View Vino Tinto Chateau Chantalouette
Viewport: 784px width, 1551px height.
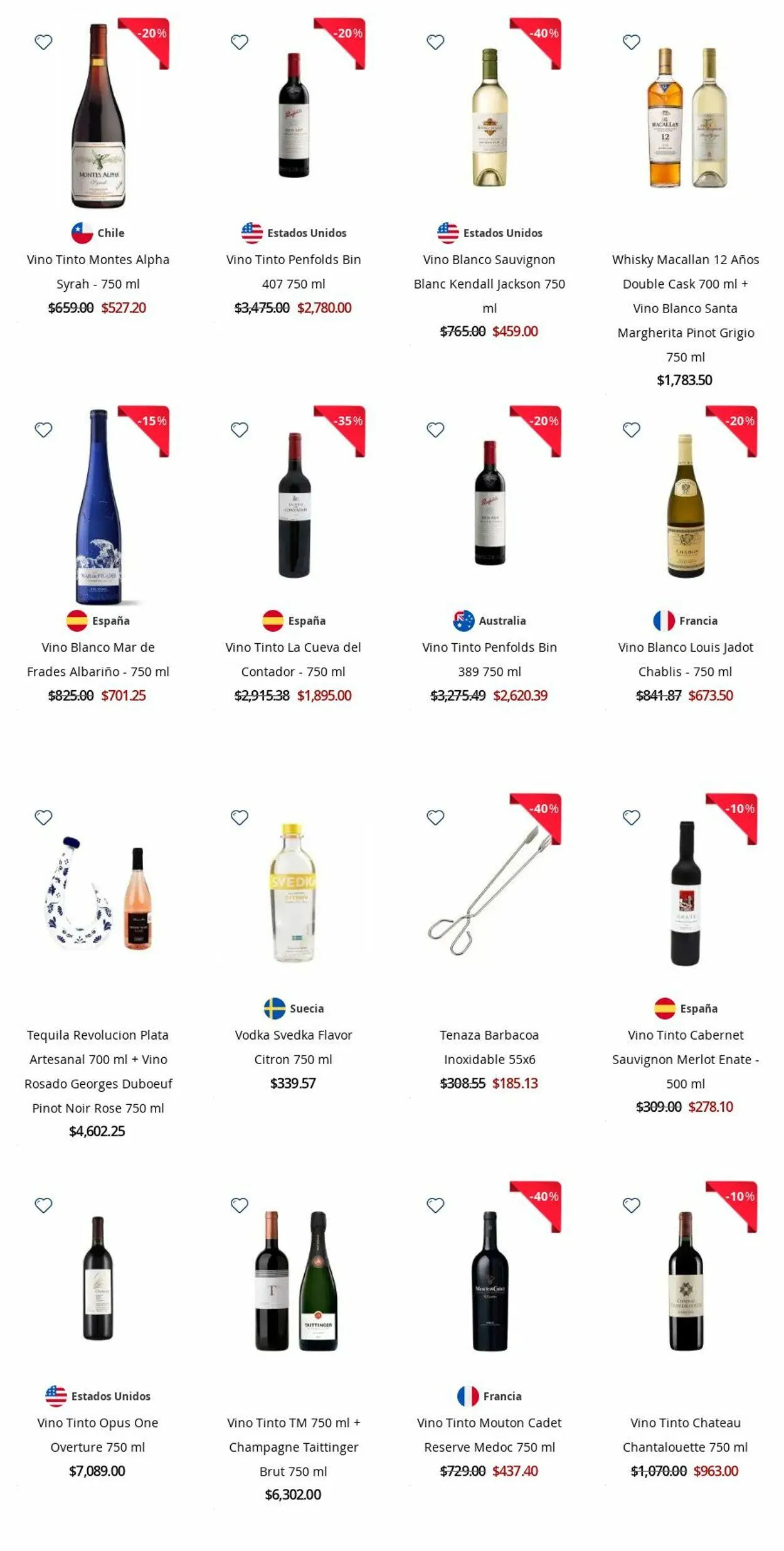(686, 1435)
